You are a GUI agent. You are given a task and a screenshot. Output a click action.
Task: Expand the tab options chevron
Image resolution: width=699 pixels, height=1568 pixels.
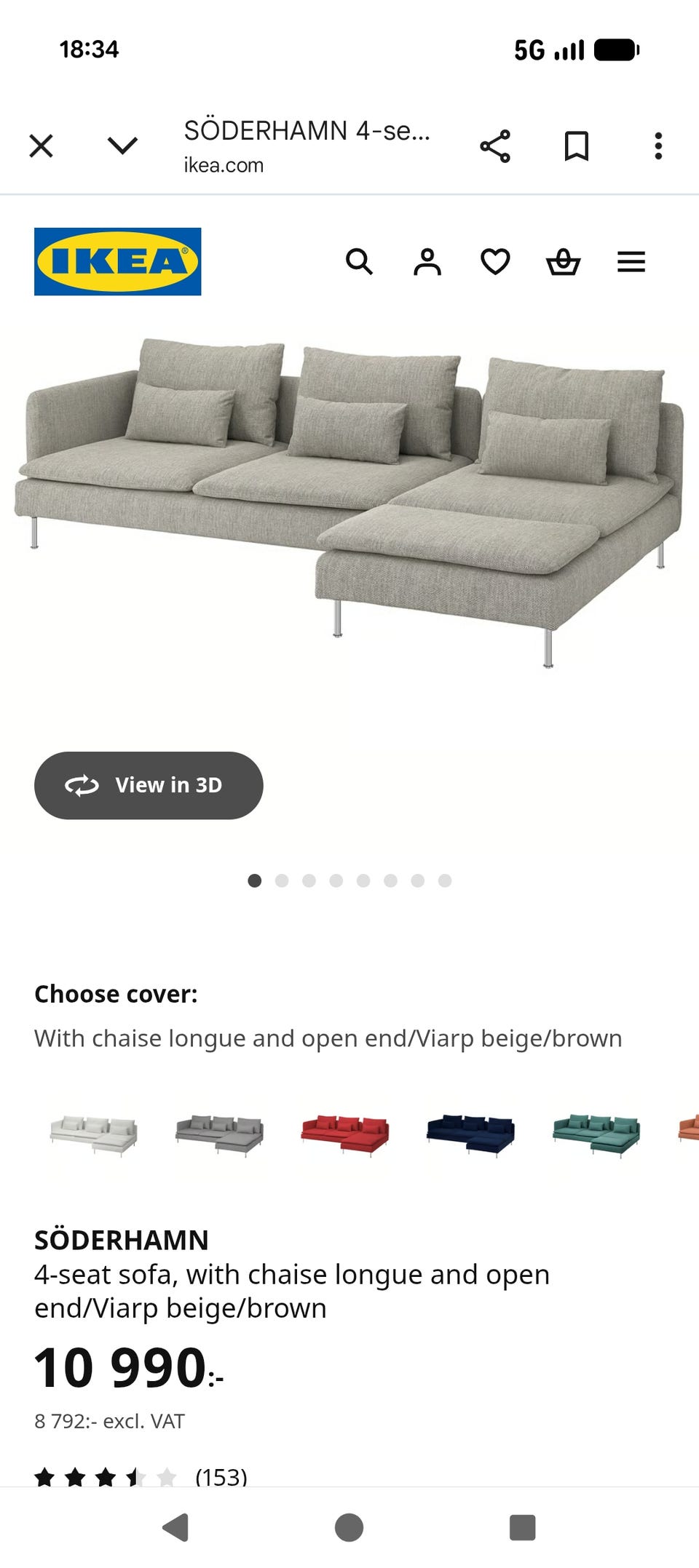[122, 146]
